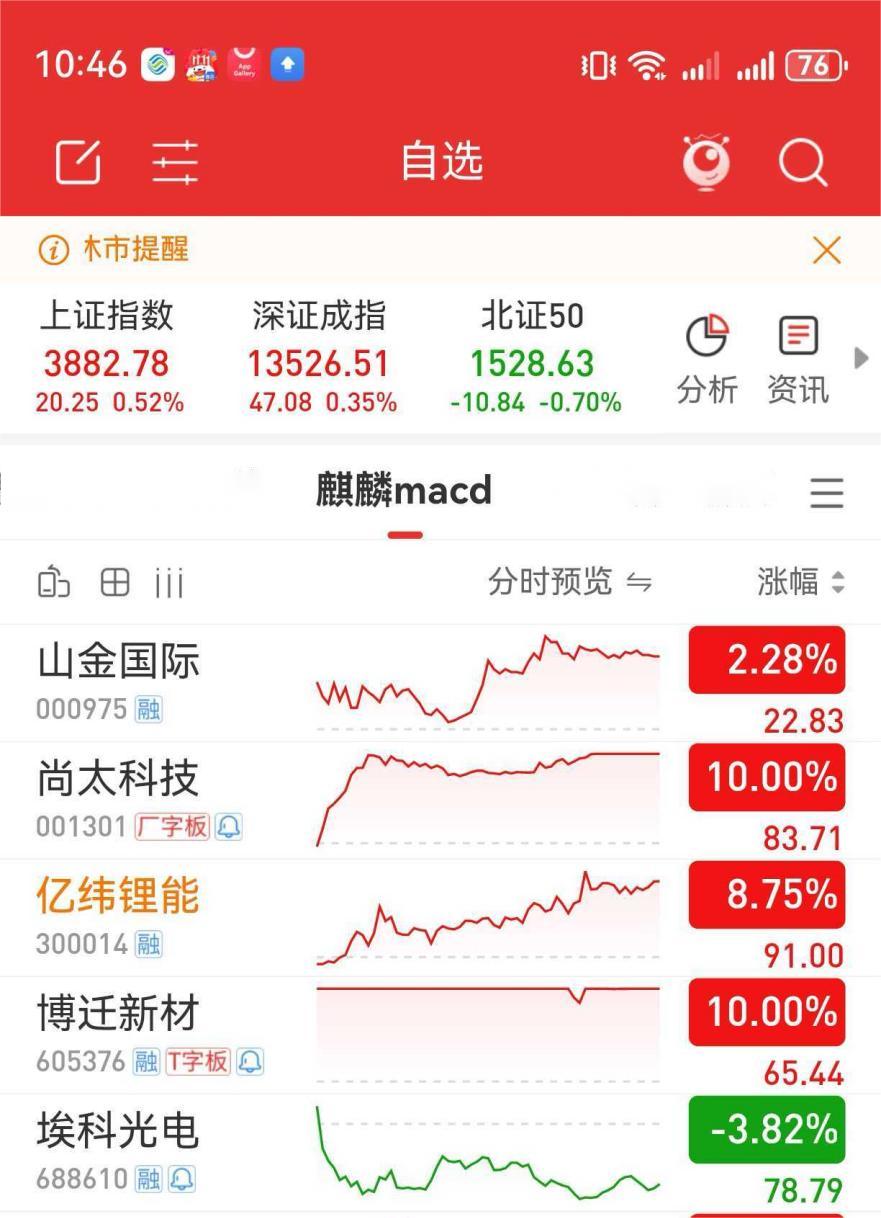Sort stocks by 涨幅
The image size is (881, 1218).
pos(800,582)
